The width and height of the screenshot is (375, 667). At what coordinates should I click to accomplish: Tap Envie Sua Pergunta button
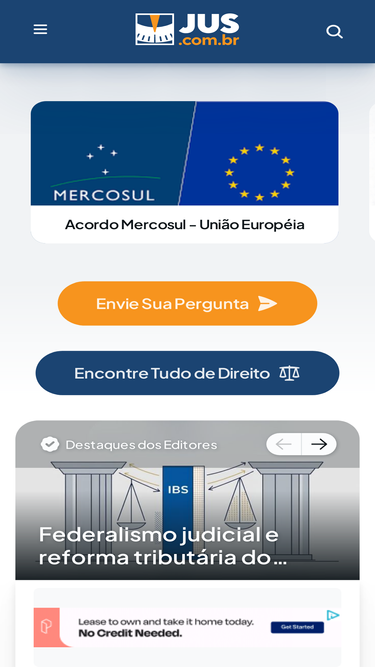click(x=188, y=303)
